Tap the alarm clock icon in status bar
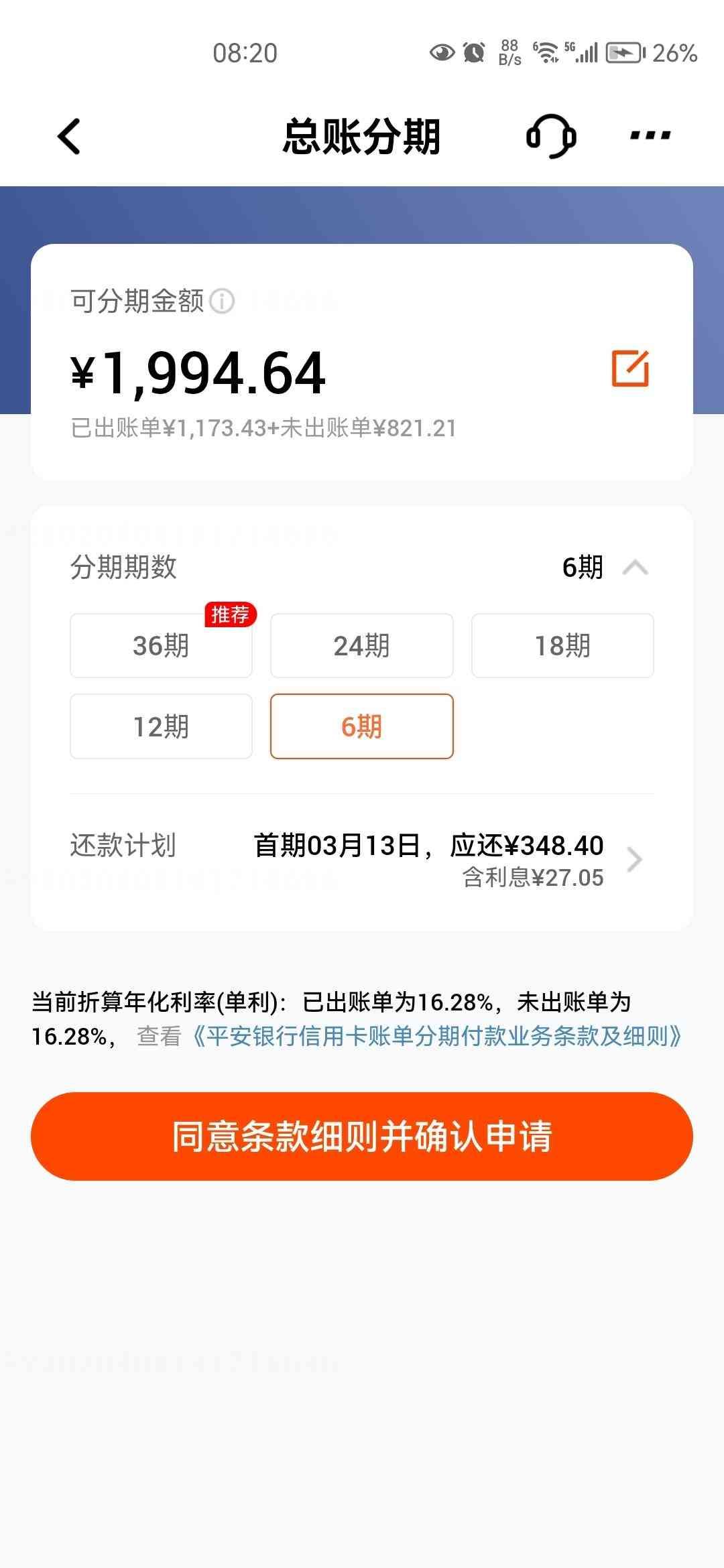Viewport: 724px width, 1568px height. pos(473,50)
